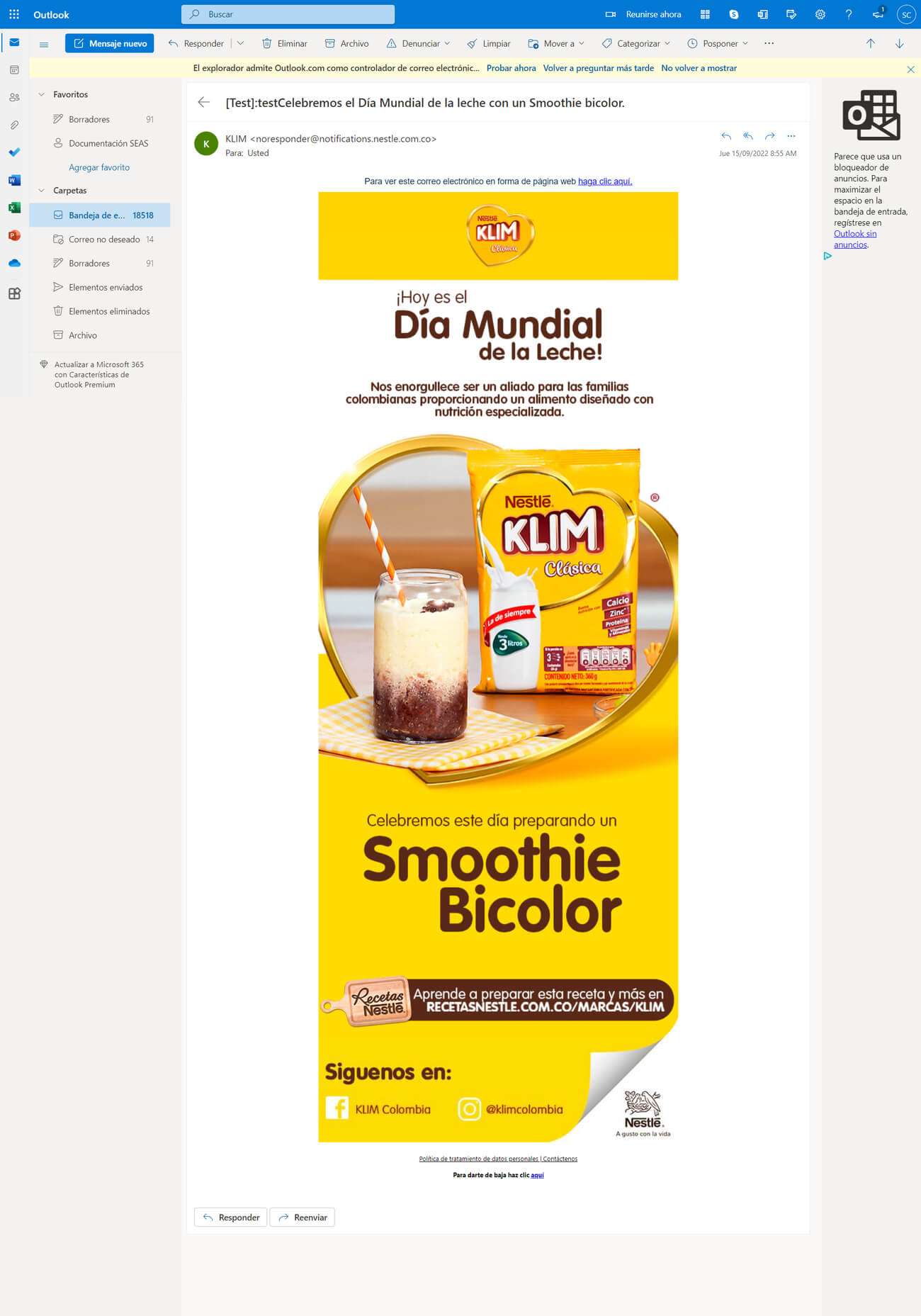921x1316 pixels.
Task: Open the Categorizar menu
Action: pyautogui.click(x=635, y=43)
